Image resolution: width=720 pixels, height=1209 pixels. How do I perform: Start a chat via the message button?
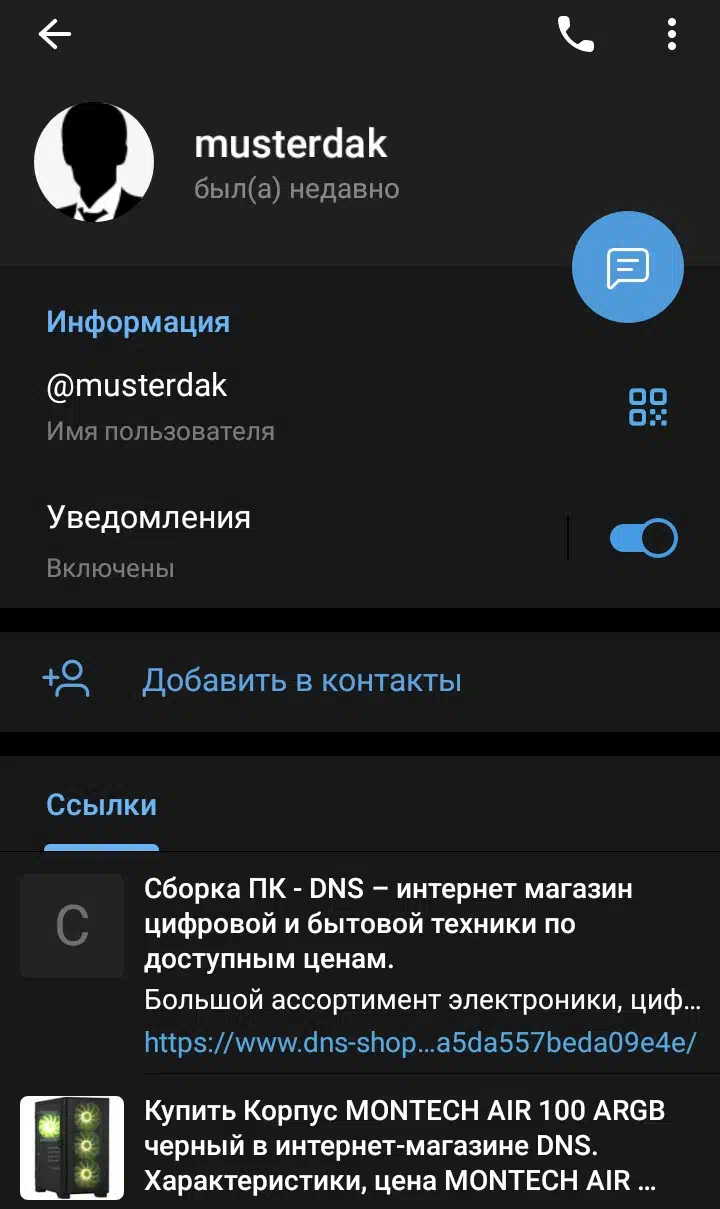coord(628,267)
